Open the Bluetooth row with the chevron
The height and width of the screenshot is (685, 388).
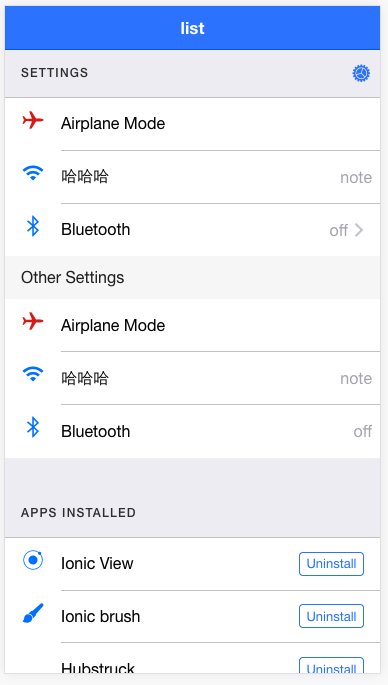(x=192, y=230)
